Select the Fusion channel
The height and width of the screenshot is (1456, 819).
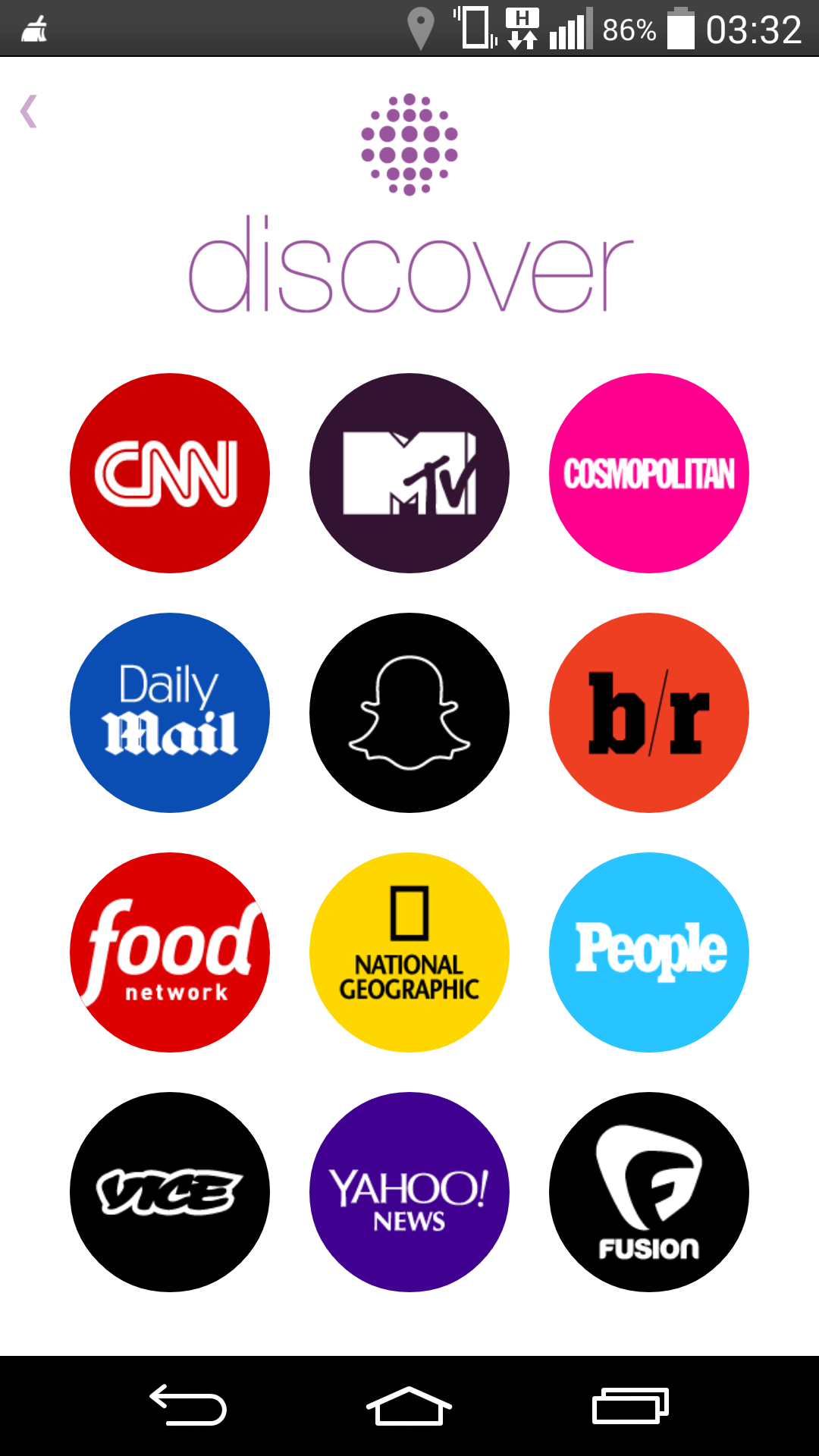(x=649, y=1192)
